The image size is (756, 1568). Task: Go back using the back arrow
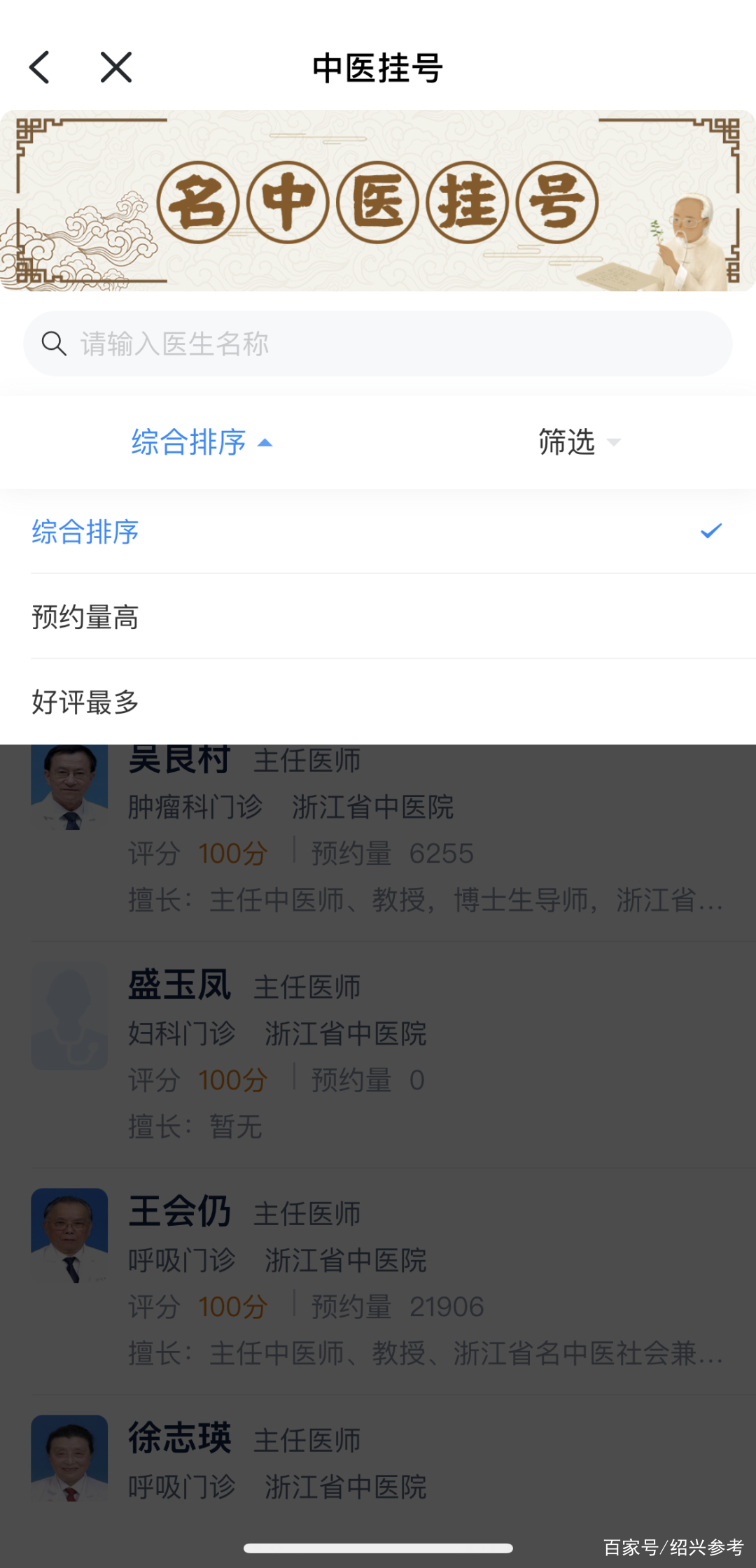[40, 68]
